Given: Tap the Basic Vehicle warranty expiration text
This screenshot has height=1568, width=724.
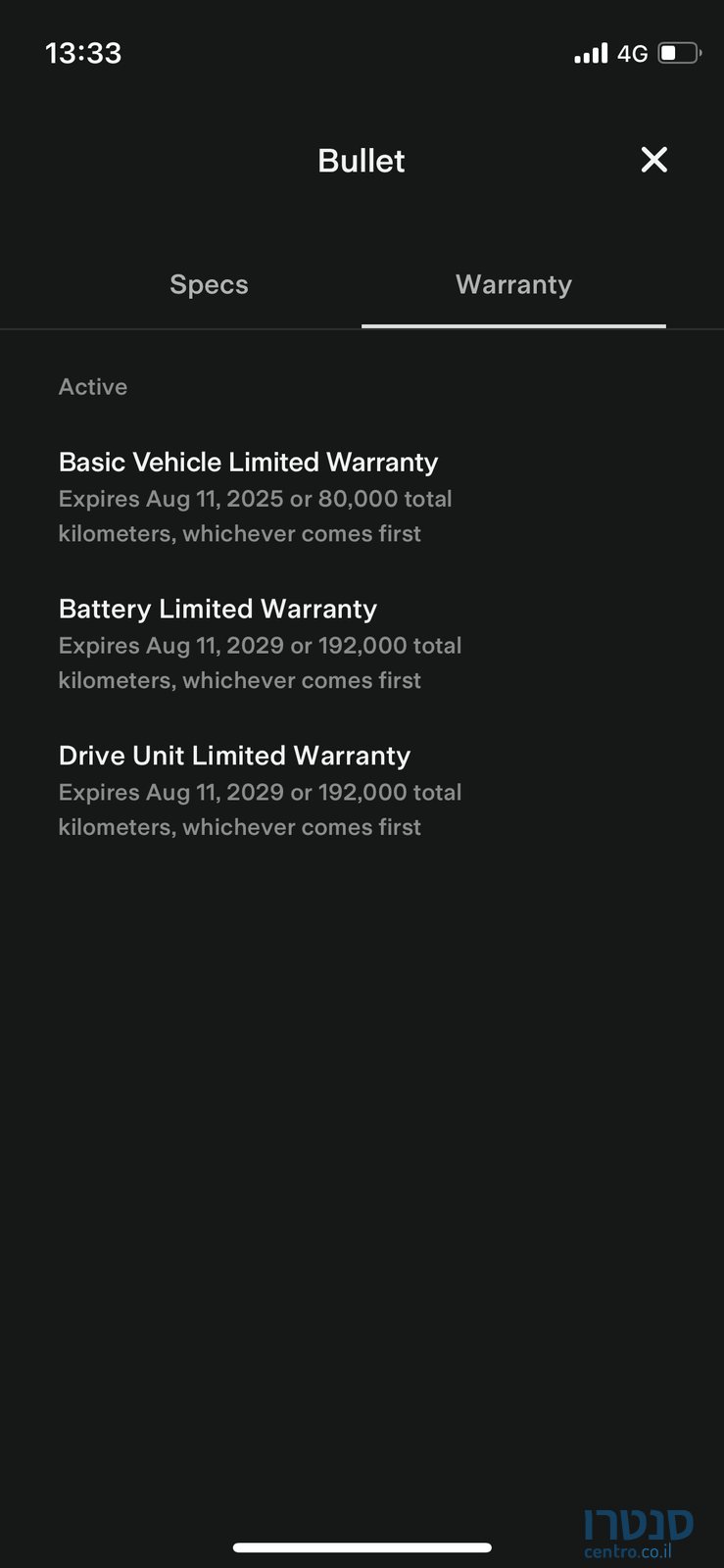Looking at the screenshot, I should (255, 515).
